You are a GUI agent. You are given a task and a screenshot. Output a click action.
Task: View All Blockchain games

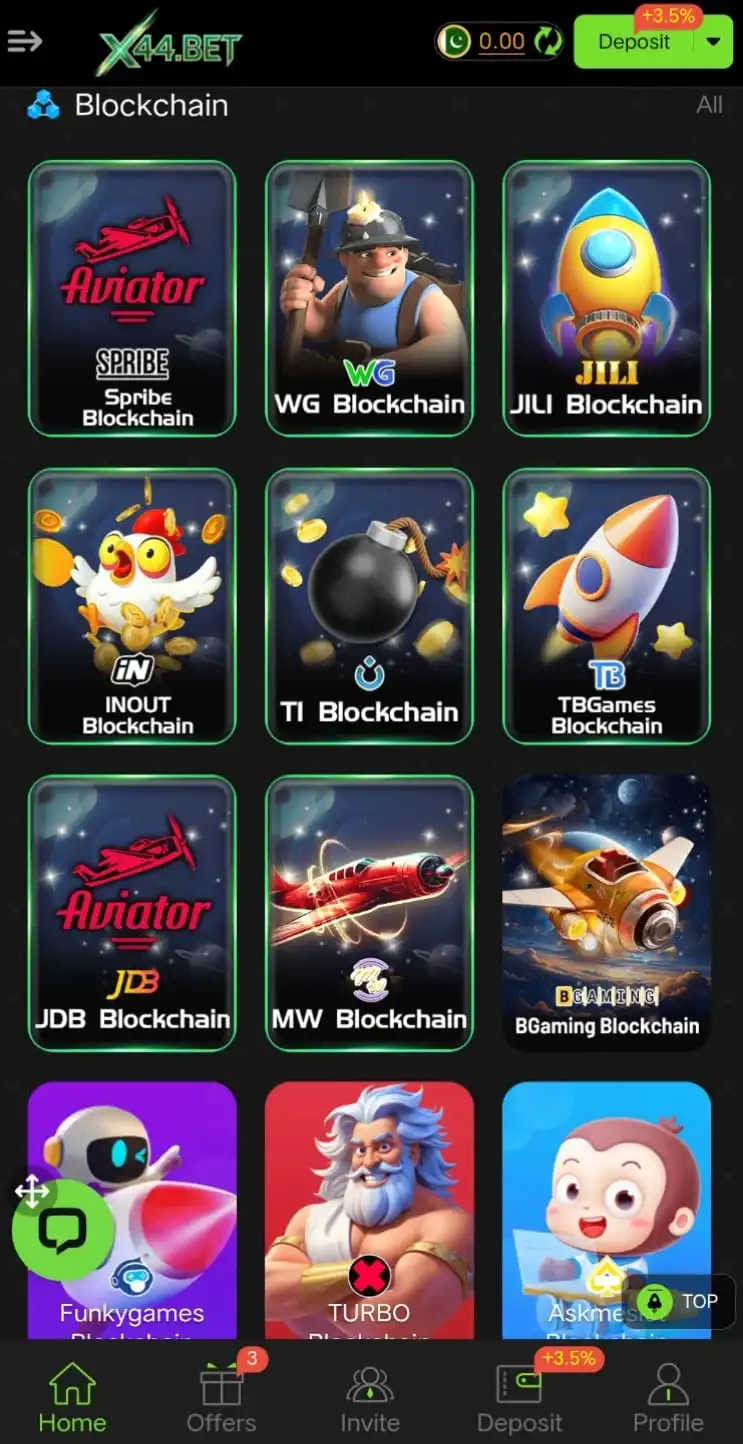[x=709, y=105]
